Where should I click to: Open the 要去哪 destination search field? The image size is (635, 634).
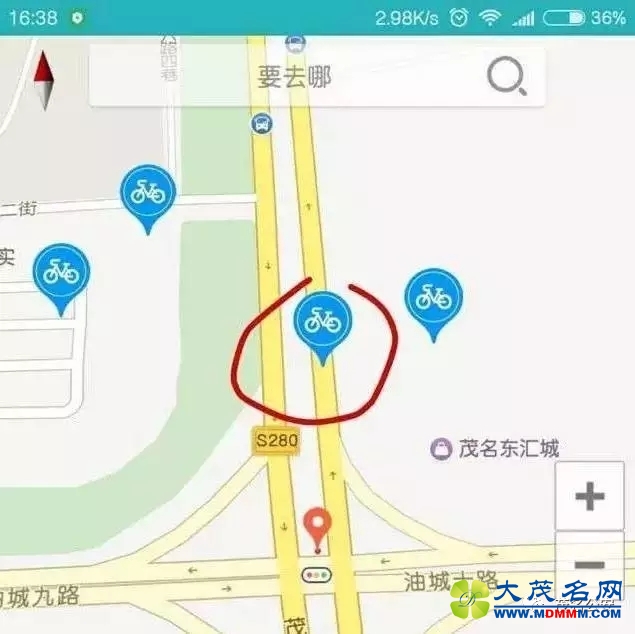tap(293, 76)
